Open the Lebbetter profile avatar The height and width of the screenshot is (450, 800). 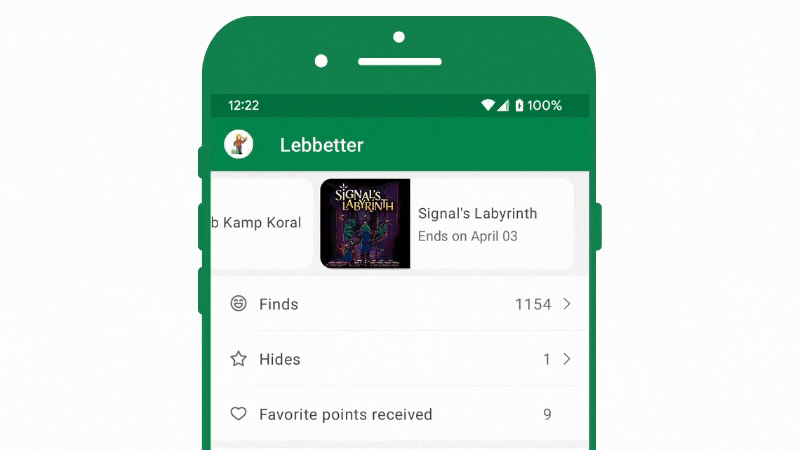(238, 145)
